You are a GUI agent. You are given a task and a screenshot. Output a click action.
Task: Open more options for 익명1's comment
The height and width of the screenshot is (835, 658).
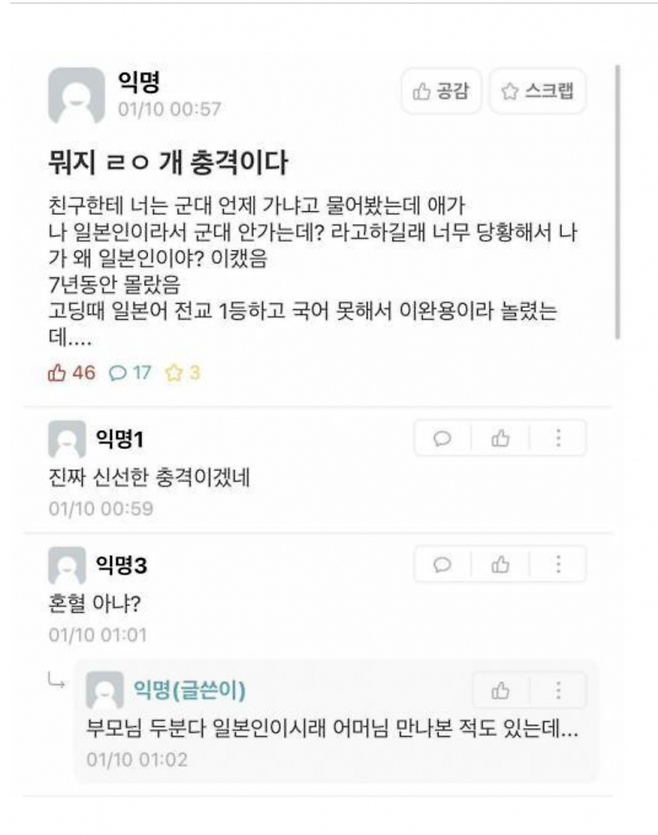pyautogui.click(x=558, y=438)
